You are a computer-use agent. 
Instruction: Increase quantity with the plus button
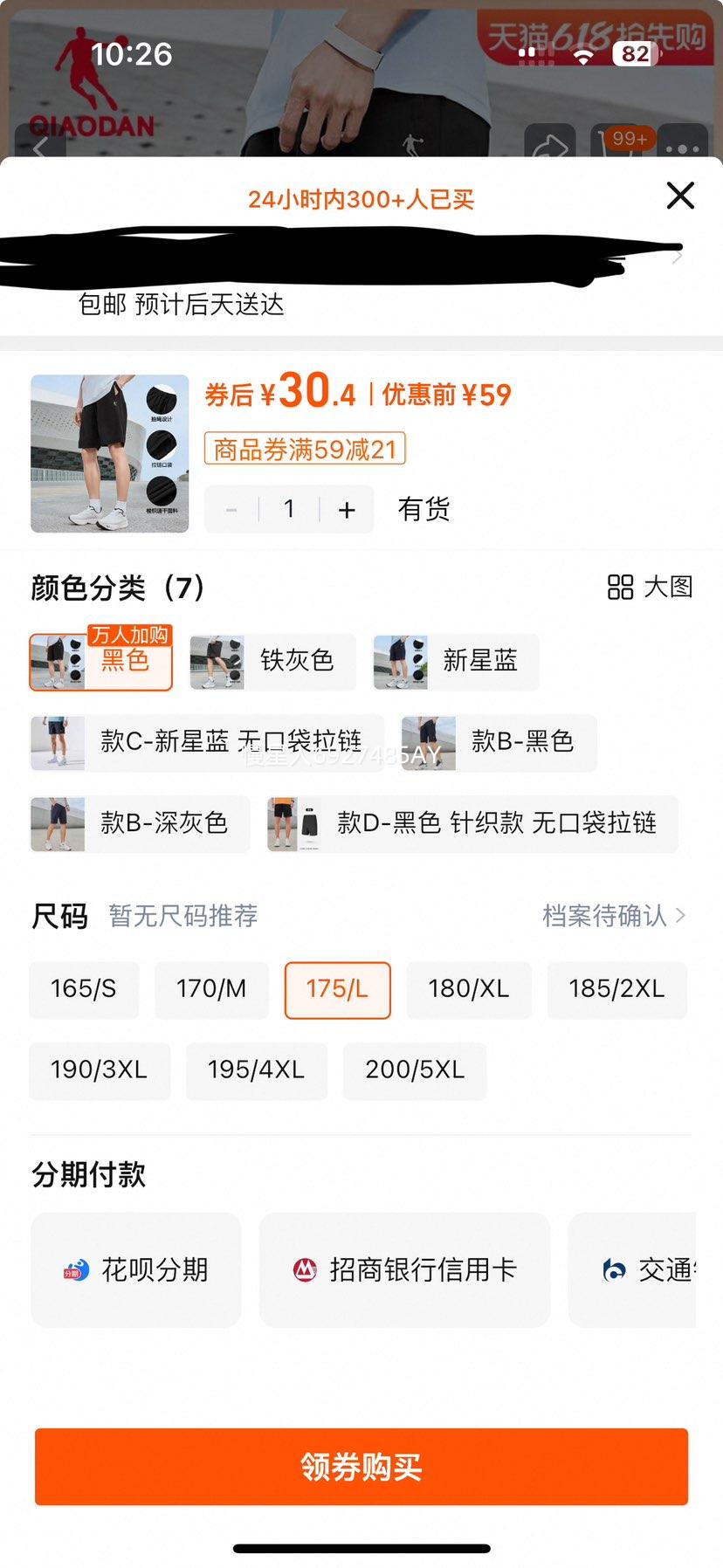[x=347, y=510]
